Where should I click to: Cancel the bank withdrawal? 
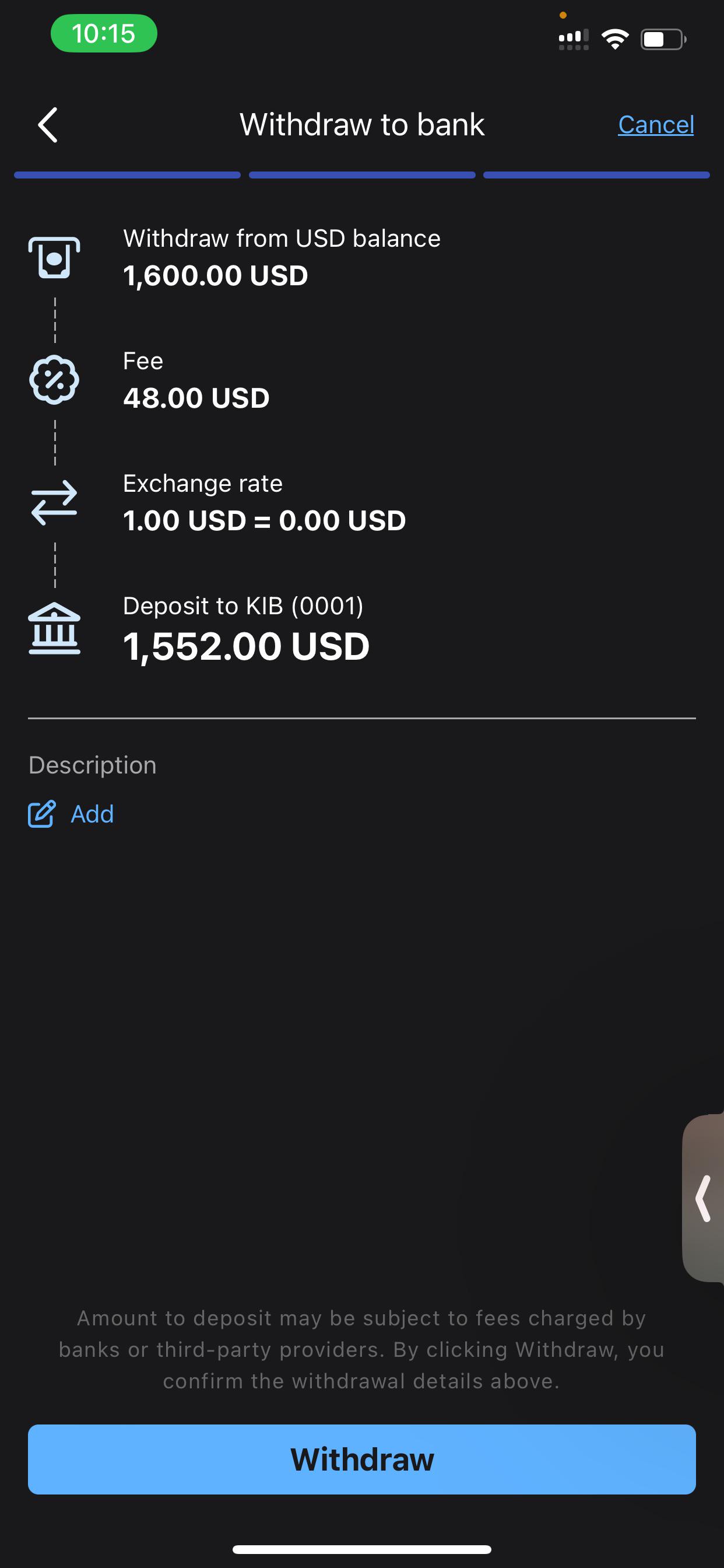coord(655,125)
